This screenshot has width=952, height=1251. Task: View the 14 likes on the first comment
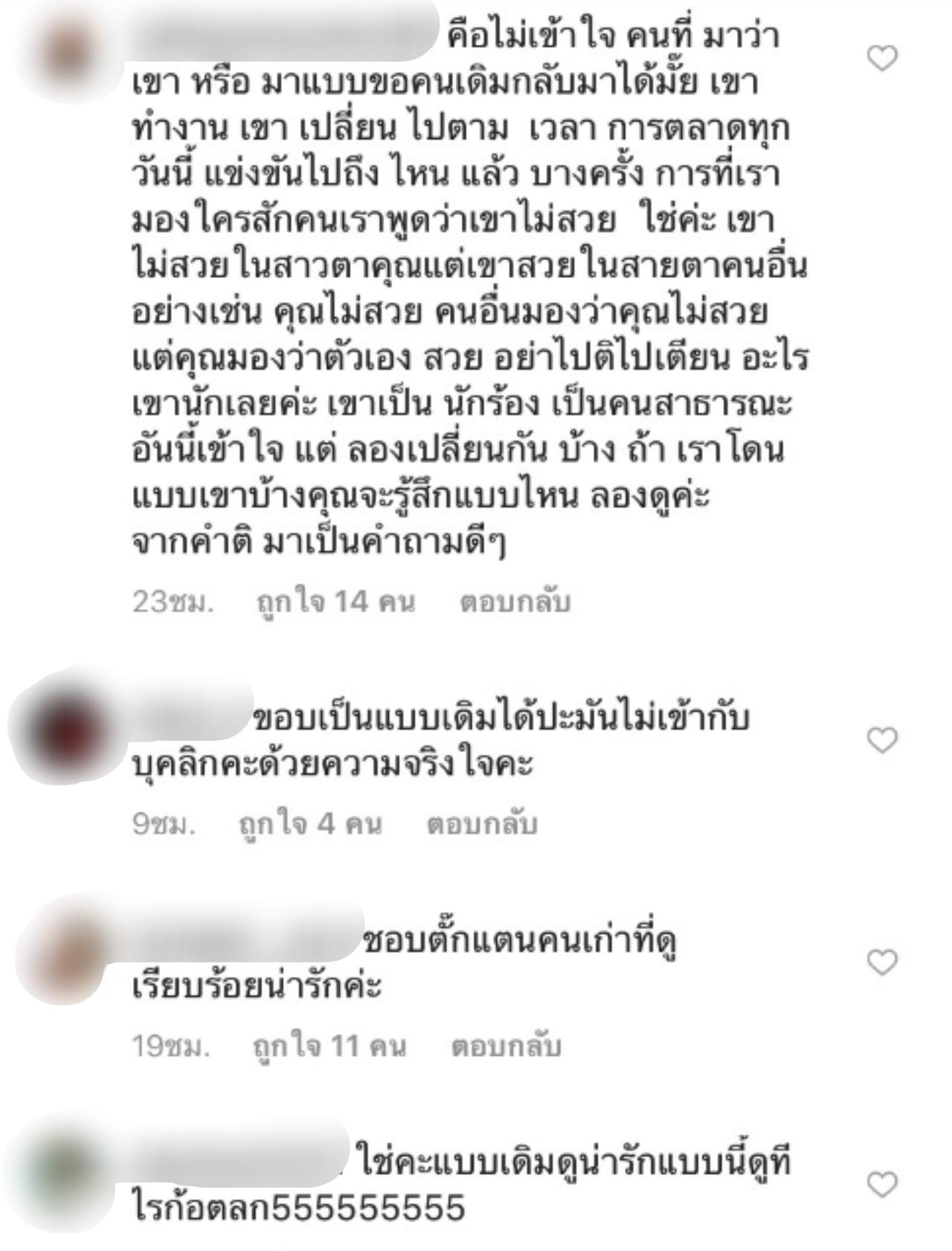pyautogui.click(x=335, y=601)
